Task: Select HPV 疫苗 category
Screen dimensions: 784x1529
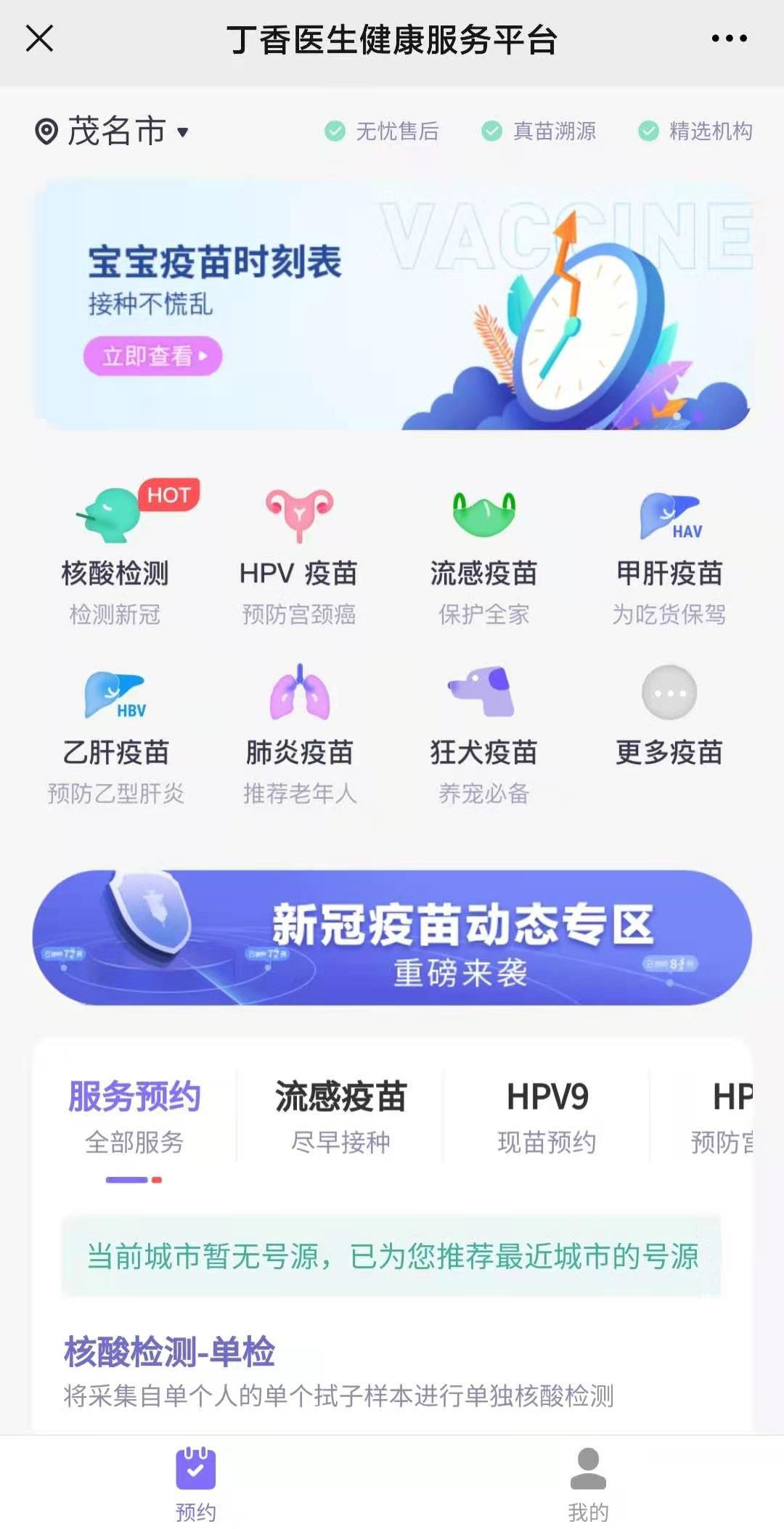Action: pos(298,552)
